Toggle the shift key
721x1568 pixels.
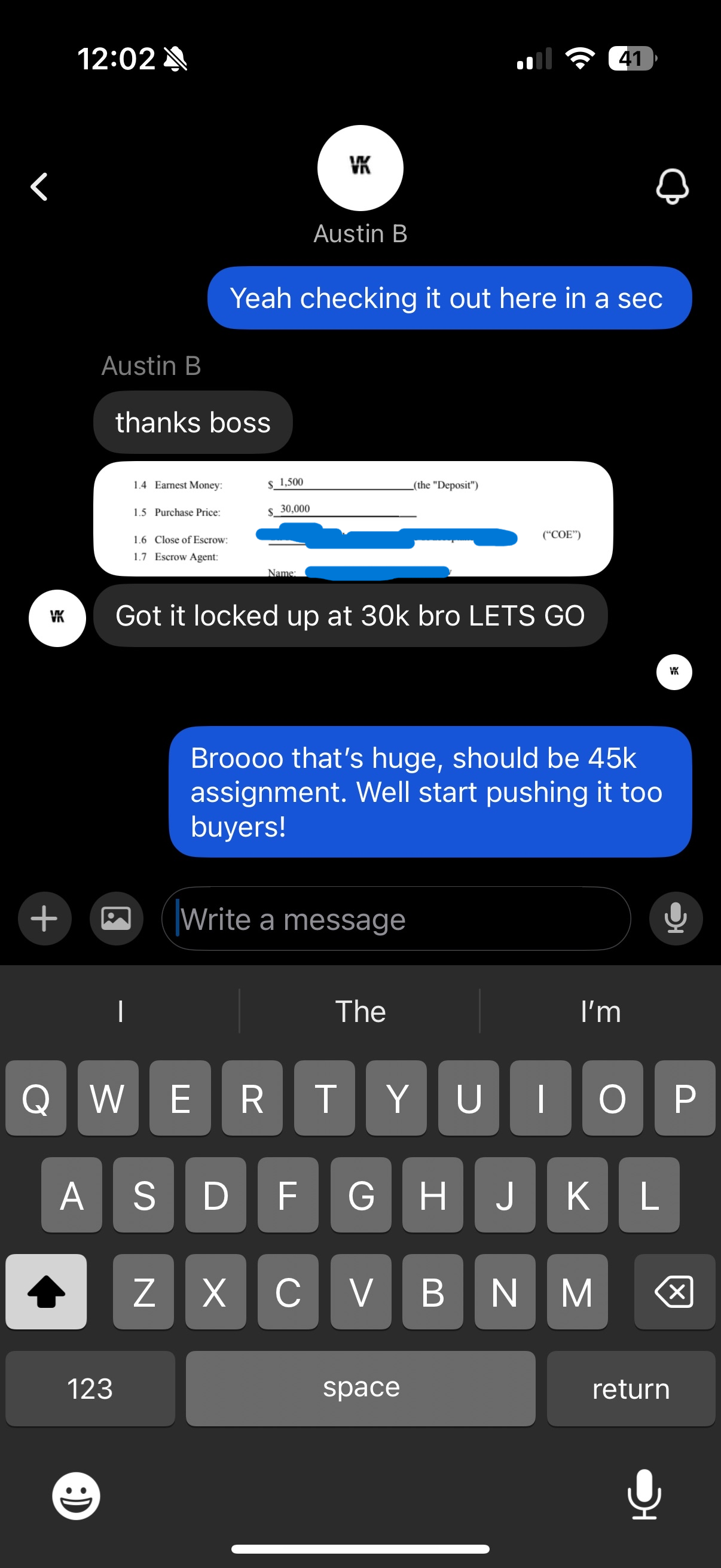point(46,1292)
